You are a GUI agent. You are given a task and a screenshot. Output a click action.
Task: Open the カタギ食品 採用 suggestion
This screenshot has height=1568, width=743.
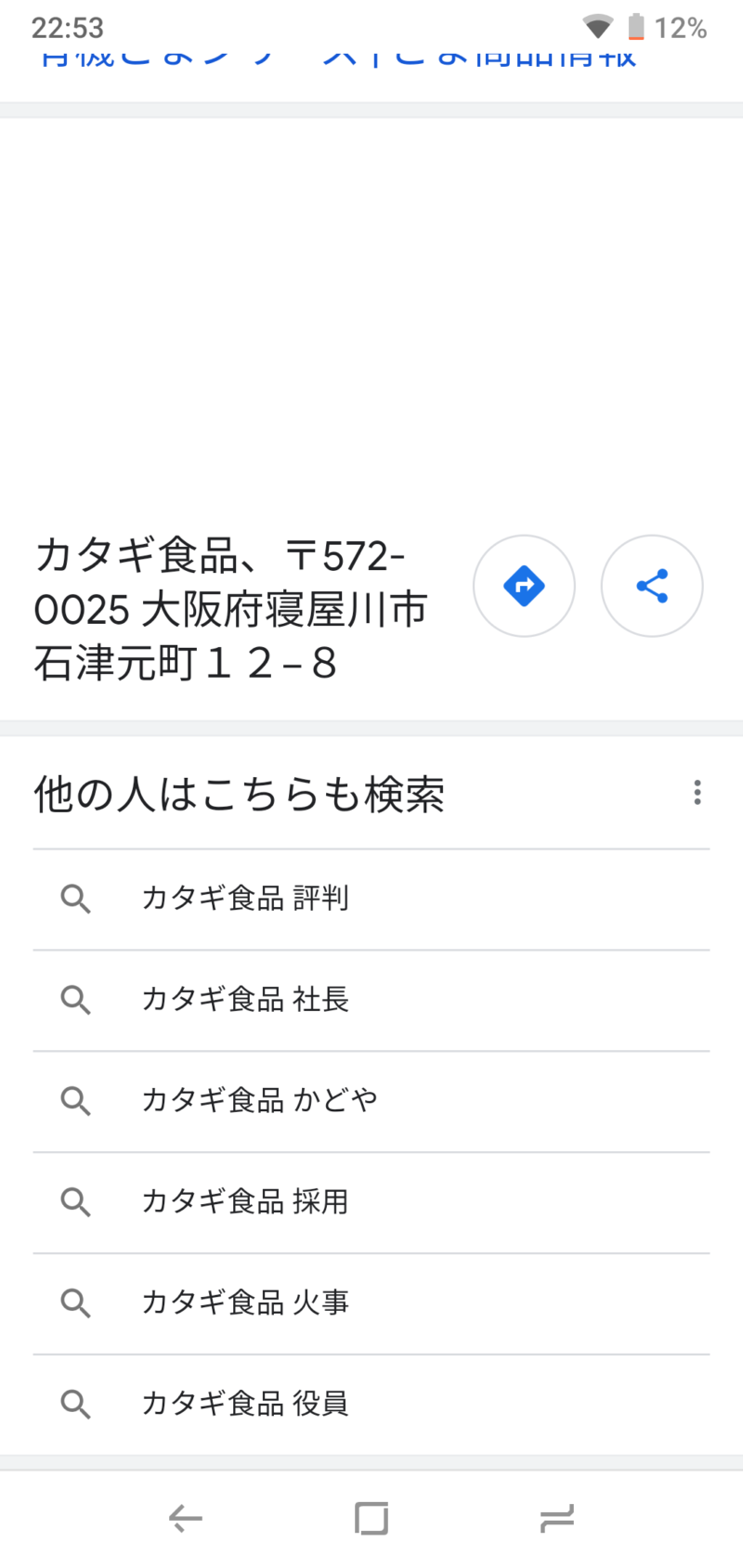[371, 1203]
